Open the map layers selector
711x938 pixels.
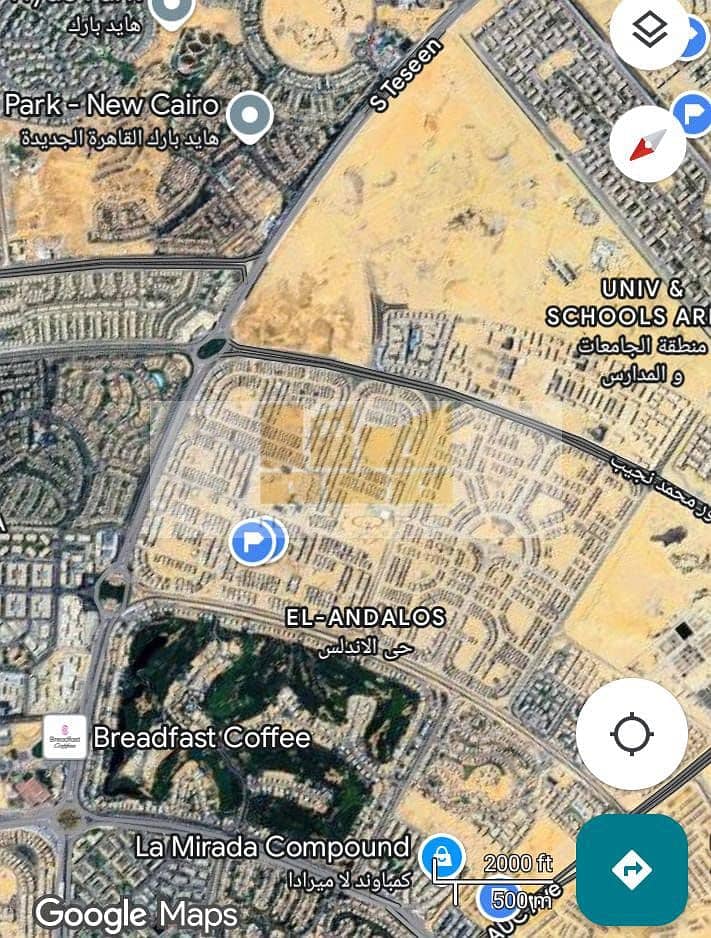[650, 32]
